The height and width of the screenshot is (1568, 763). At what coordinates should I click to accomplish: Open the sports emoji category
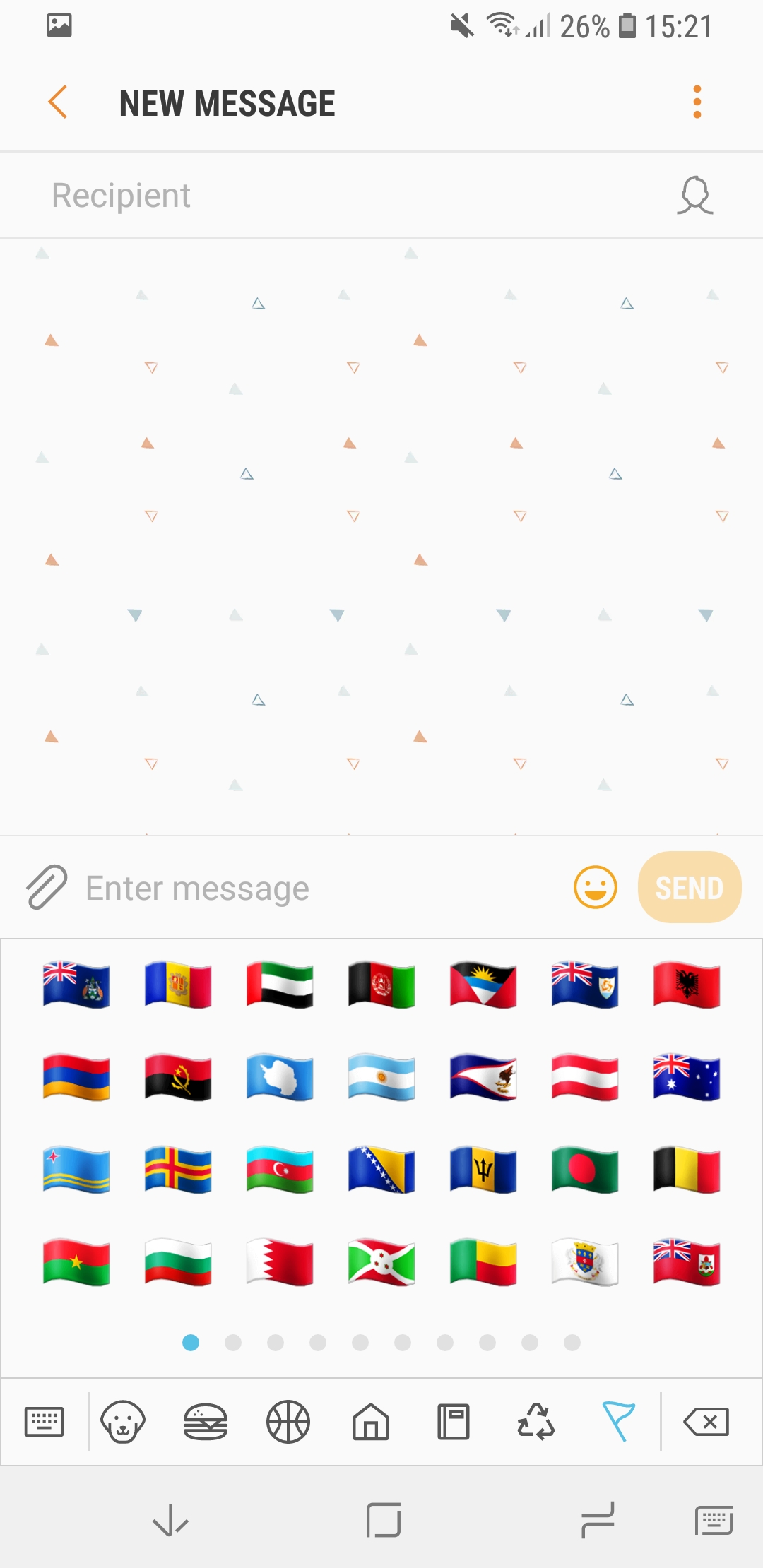288,1421
